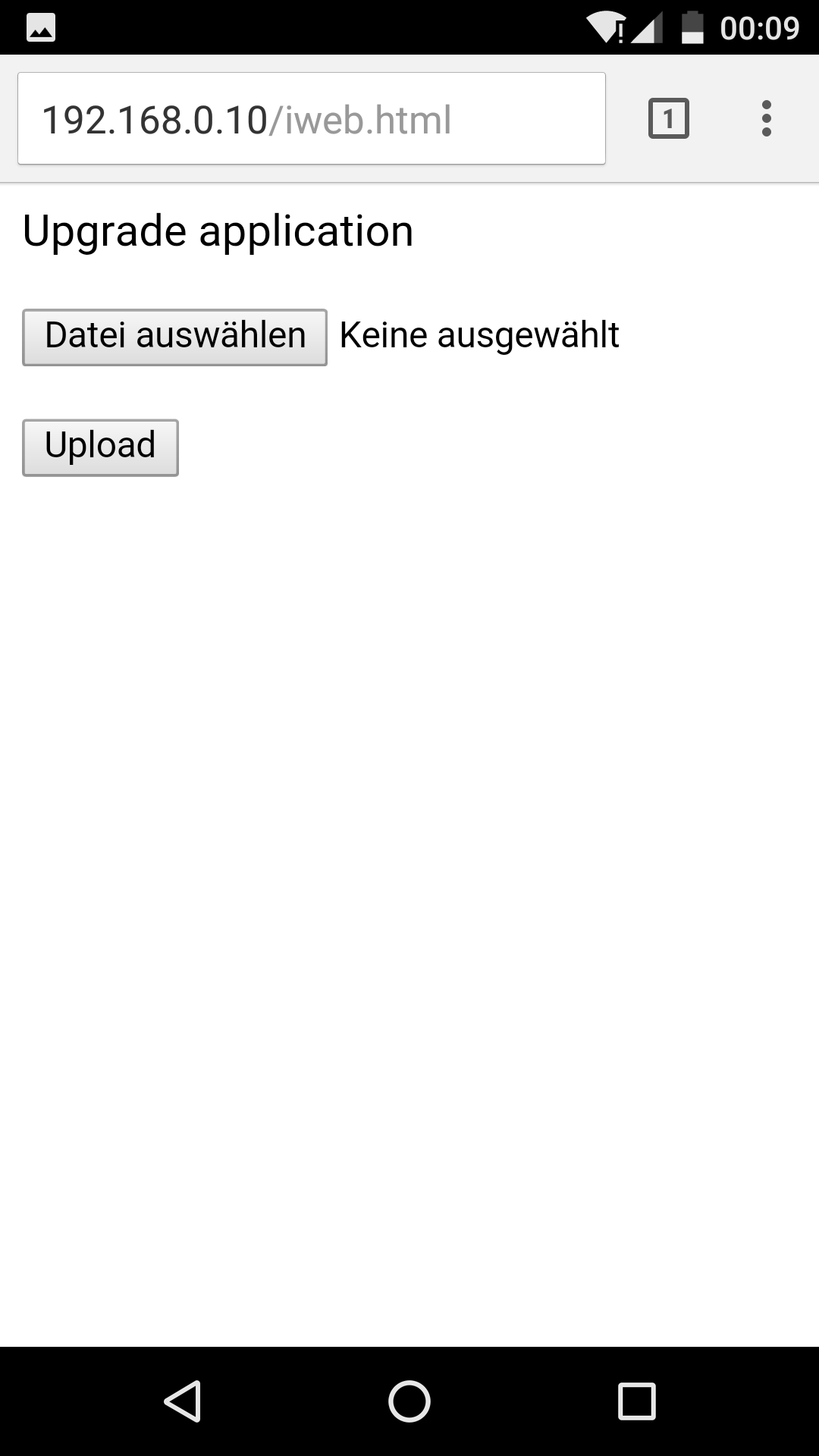Tap the address bar showing 192.168.0.10/iweb.html

click(312, 118)
